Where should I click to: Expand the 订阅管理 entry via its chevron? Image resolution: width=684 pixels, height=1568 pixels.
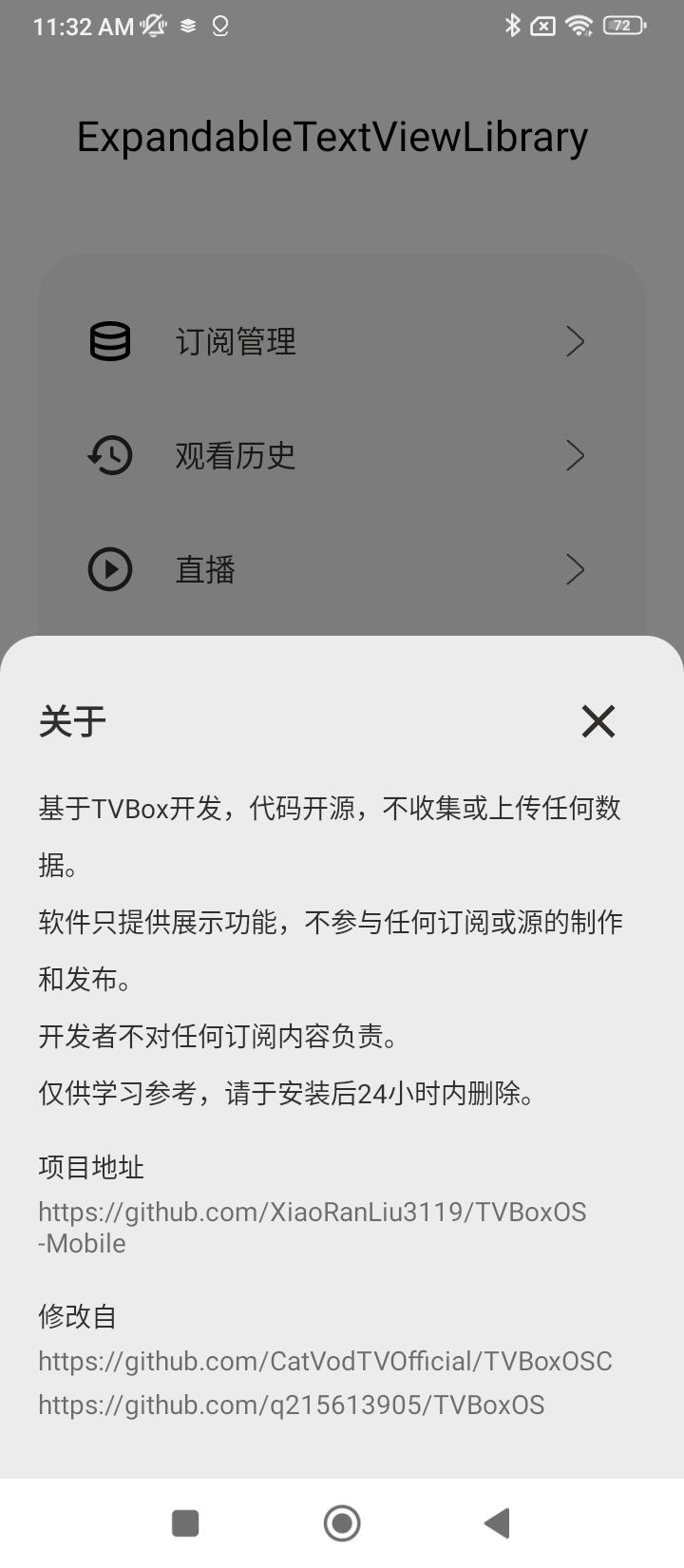click(575, 341)
